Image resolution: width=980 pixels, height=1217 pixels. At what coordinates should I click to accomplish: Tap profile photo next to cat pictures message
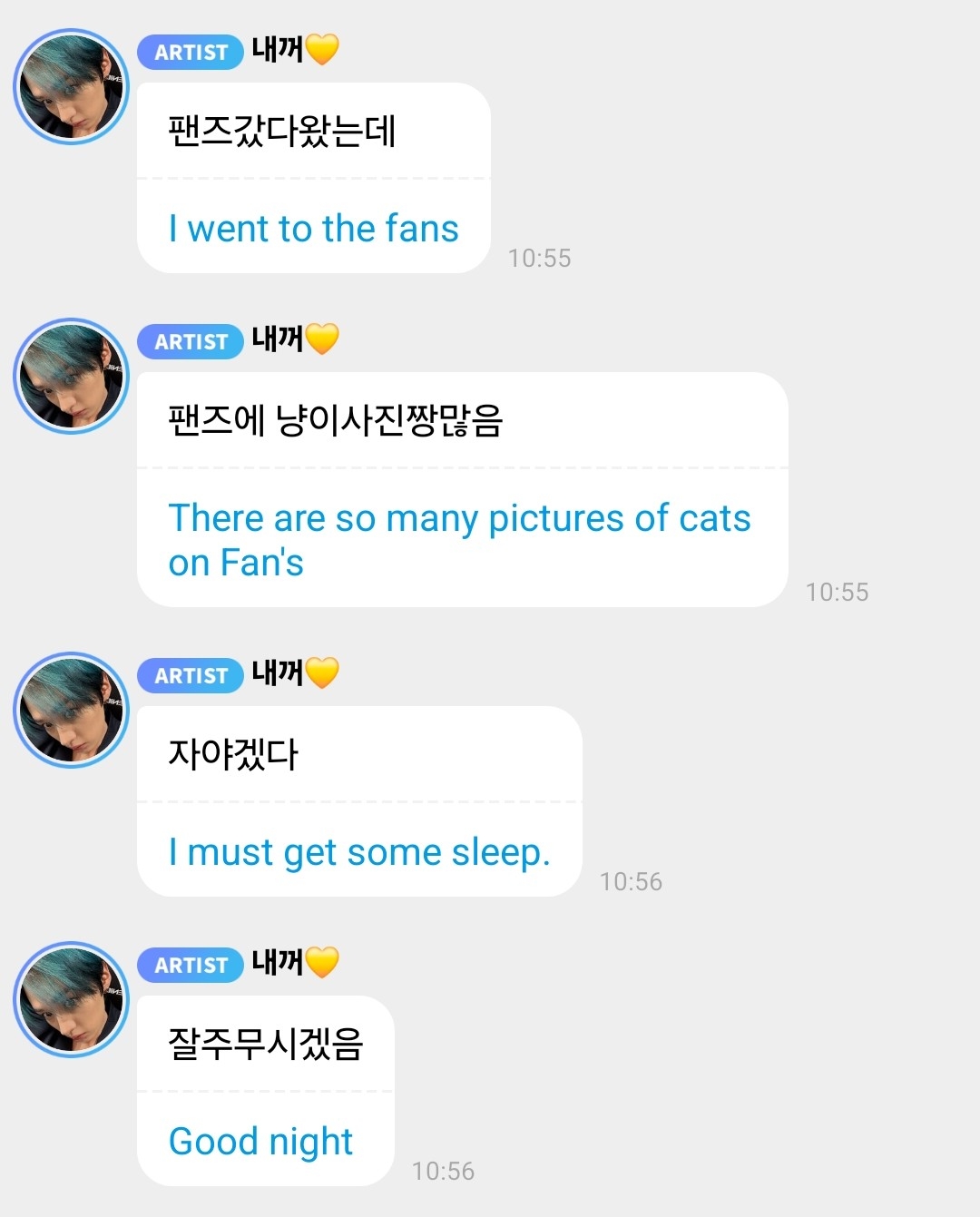tap(71, 377)
